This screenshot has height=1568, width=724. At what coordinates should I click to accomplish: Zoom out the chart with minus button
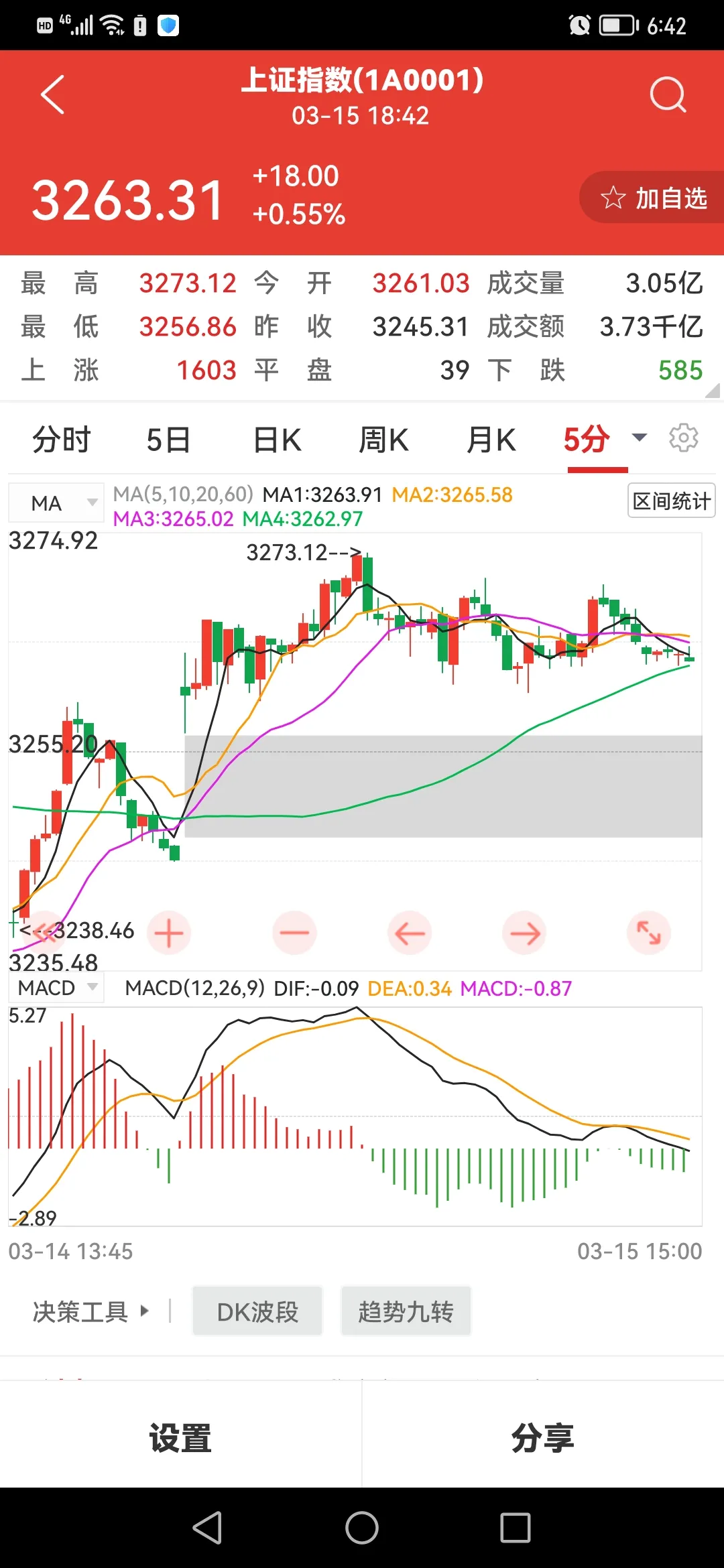294,933
